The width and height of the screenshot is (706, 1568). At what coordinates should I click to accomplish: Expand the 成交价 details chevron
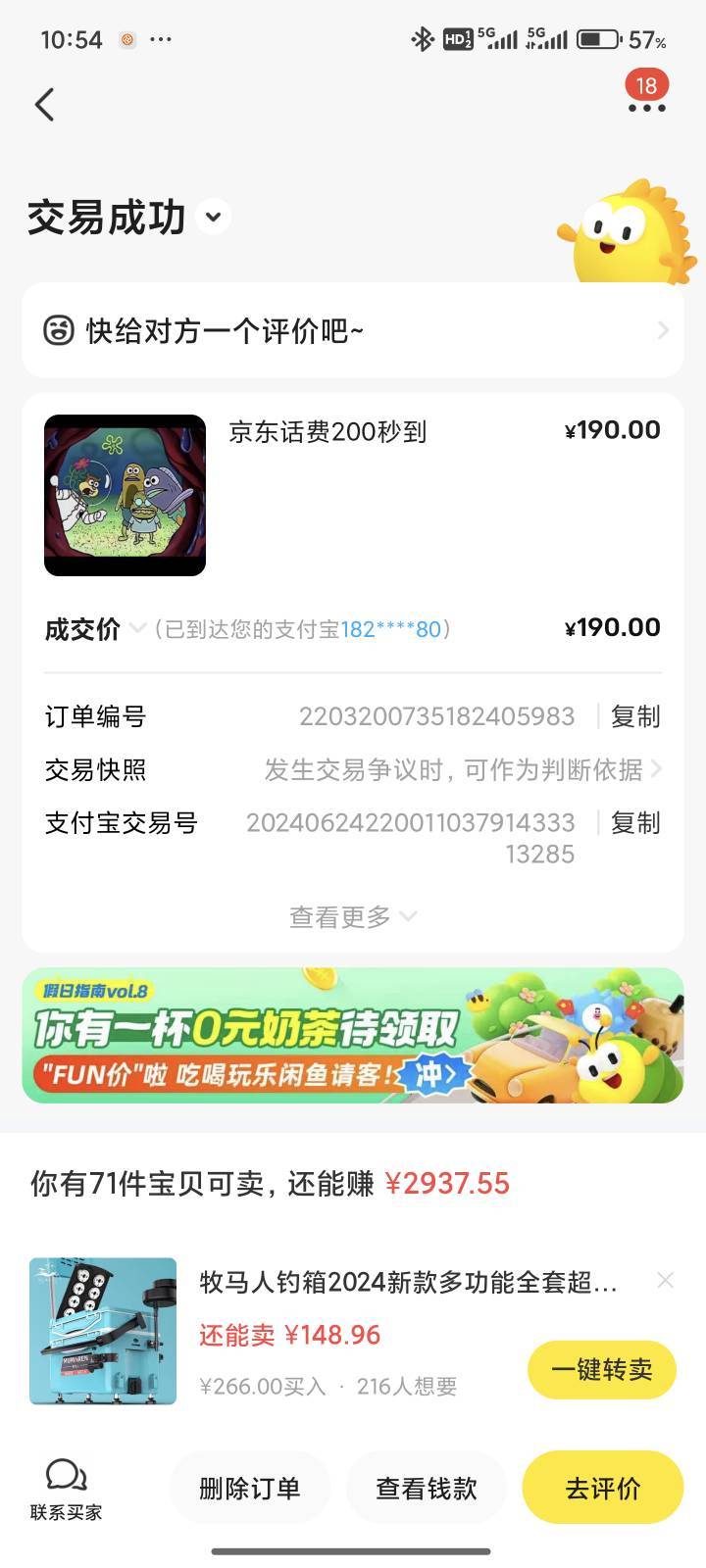(137, 628)
